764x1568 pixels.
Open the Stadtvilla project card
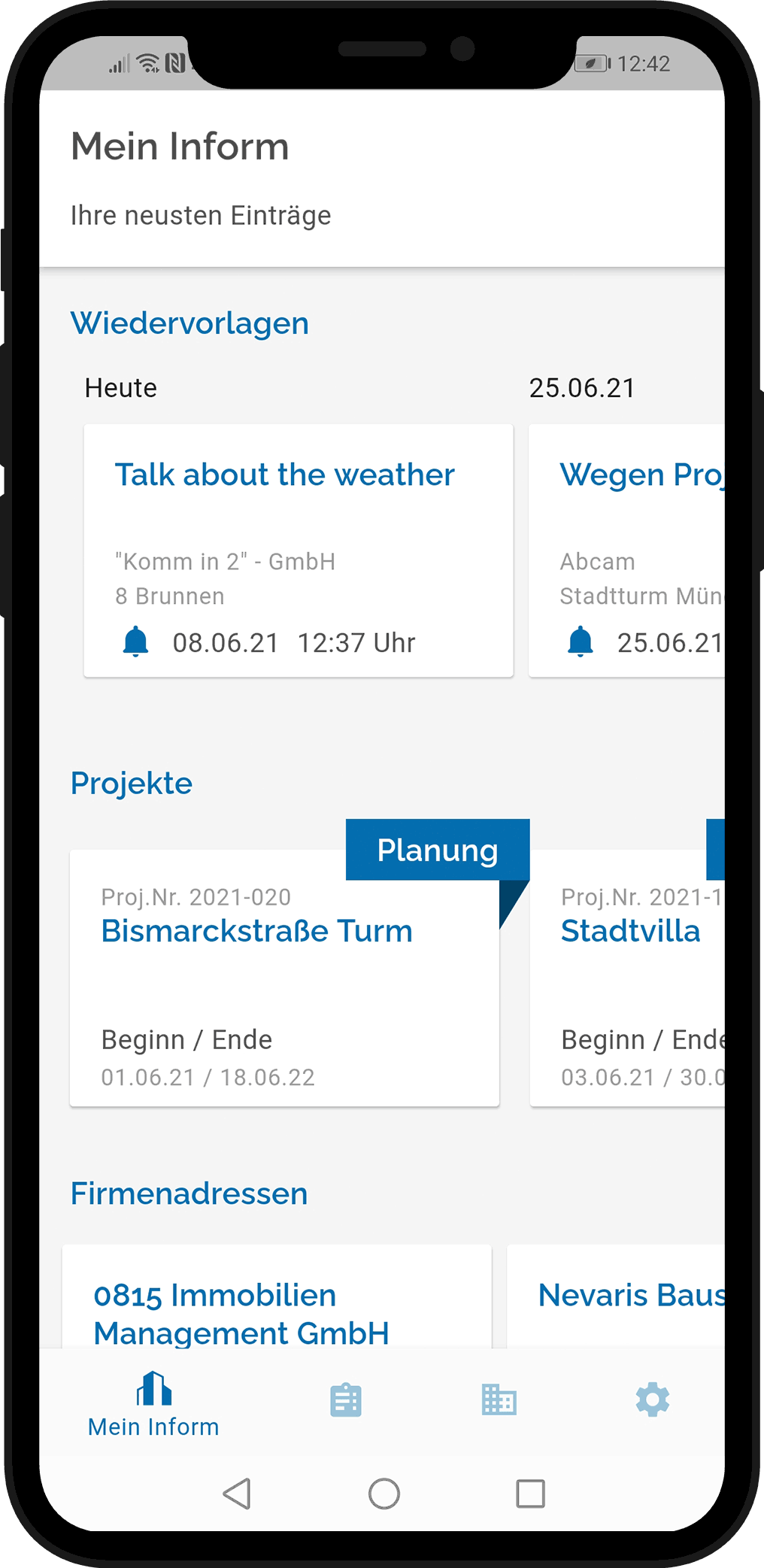628,978
